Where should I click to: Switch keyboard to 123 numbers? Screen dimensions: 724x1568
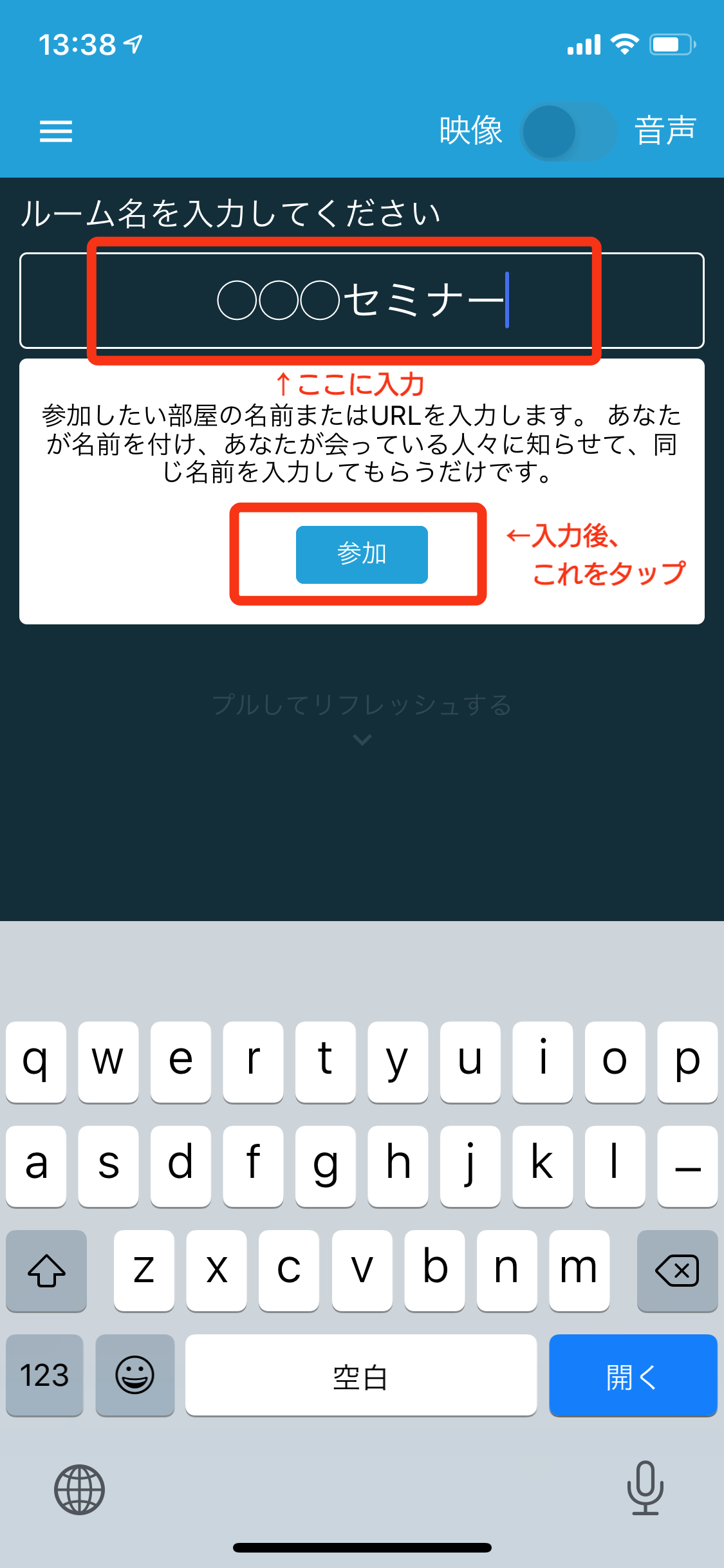(44, 1375)
